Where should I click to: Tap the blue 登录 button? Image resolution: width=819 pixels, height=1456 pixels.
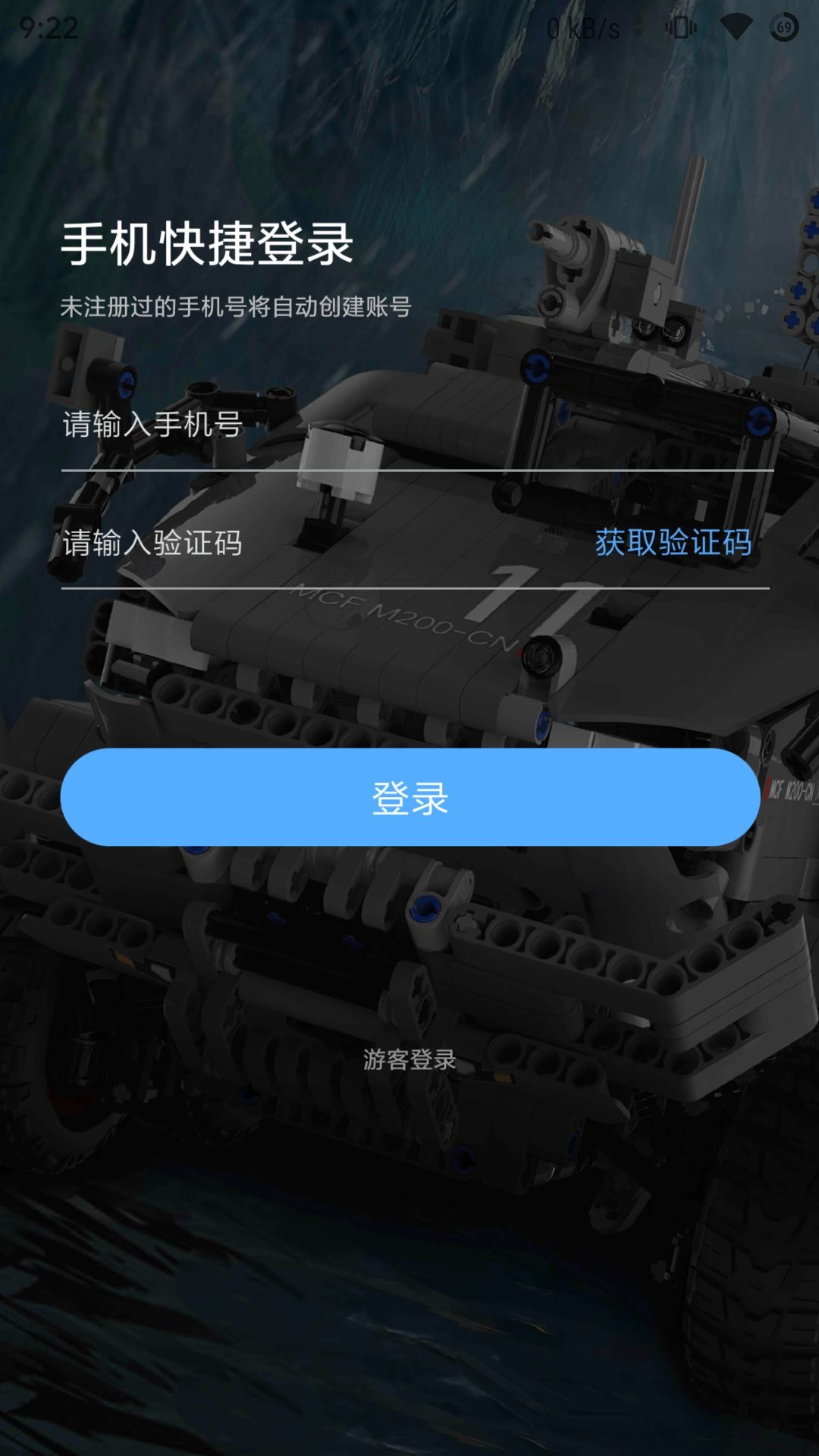coord(409,798)
